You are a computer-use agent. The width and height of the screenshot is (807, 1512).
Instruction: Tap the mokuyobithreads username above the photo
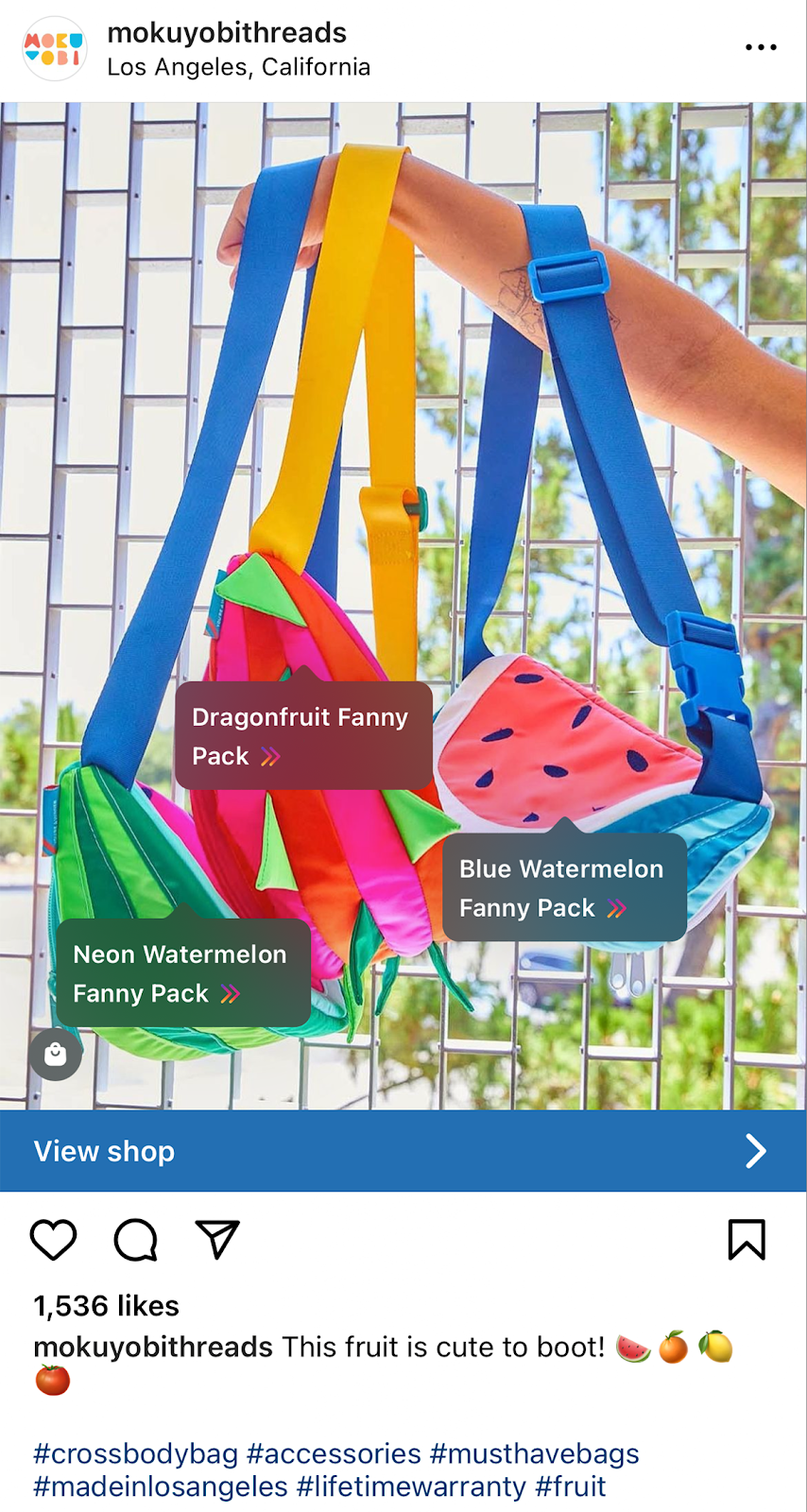[228, 32]
